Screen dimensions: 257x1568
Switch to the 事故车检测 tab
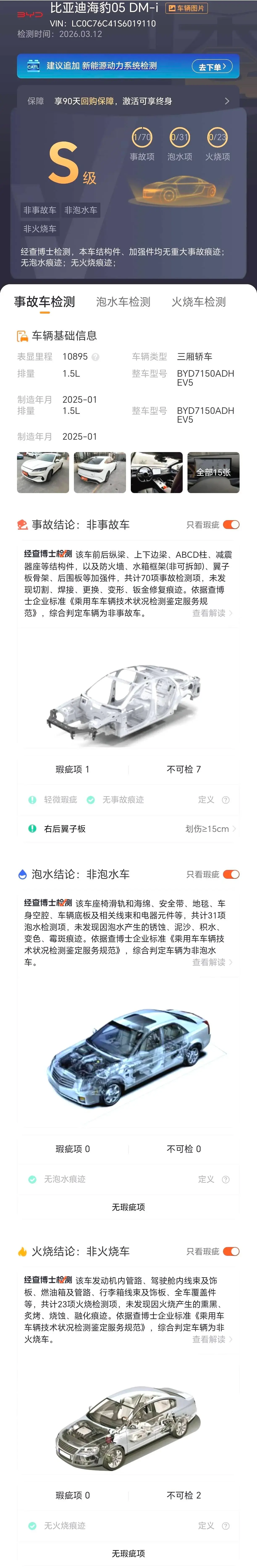[45, 302]
